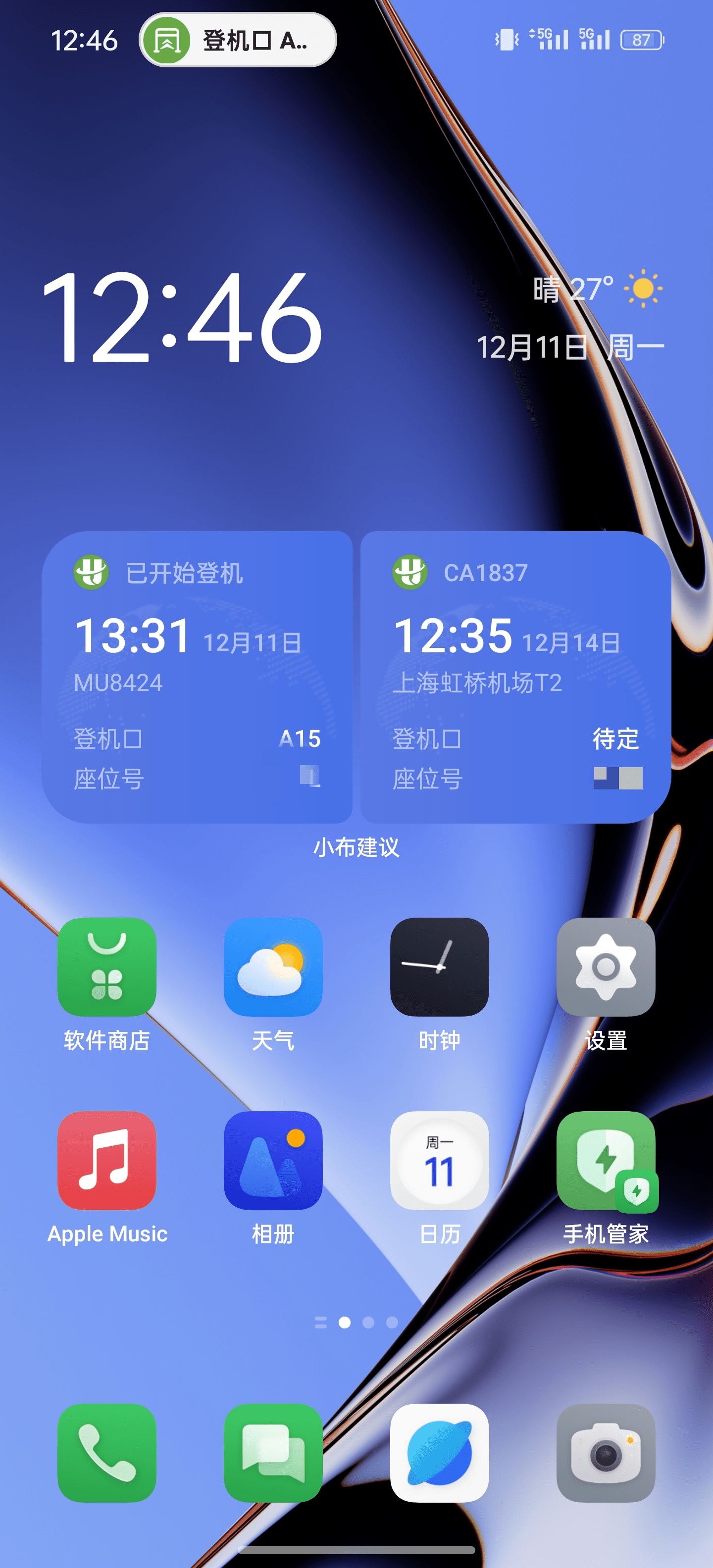This screenshot has height=1568, width=713.
Task: Open the 相册 photo gallery
Action: 273,1160
